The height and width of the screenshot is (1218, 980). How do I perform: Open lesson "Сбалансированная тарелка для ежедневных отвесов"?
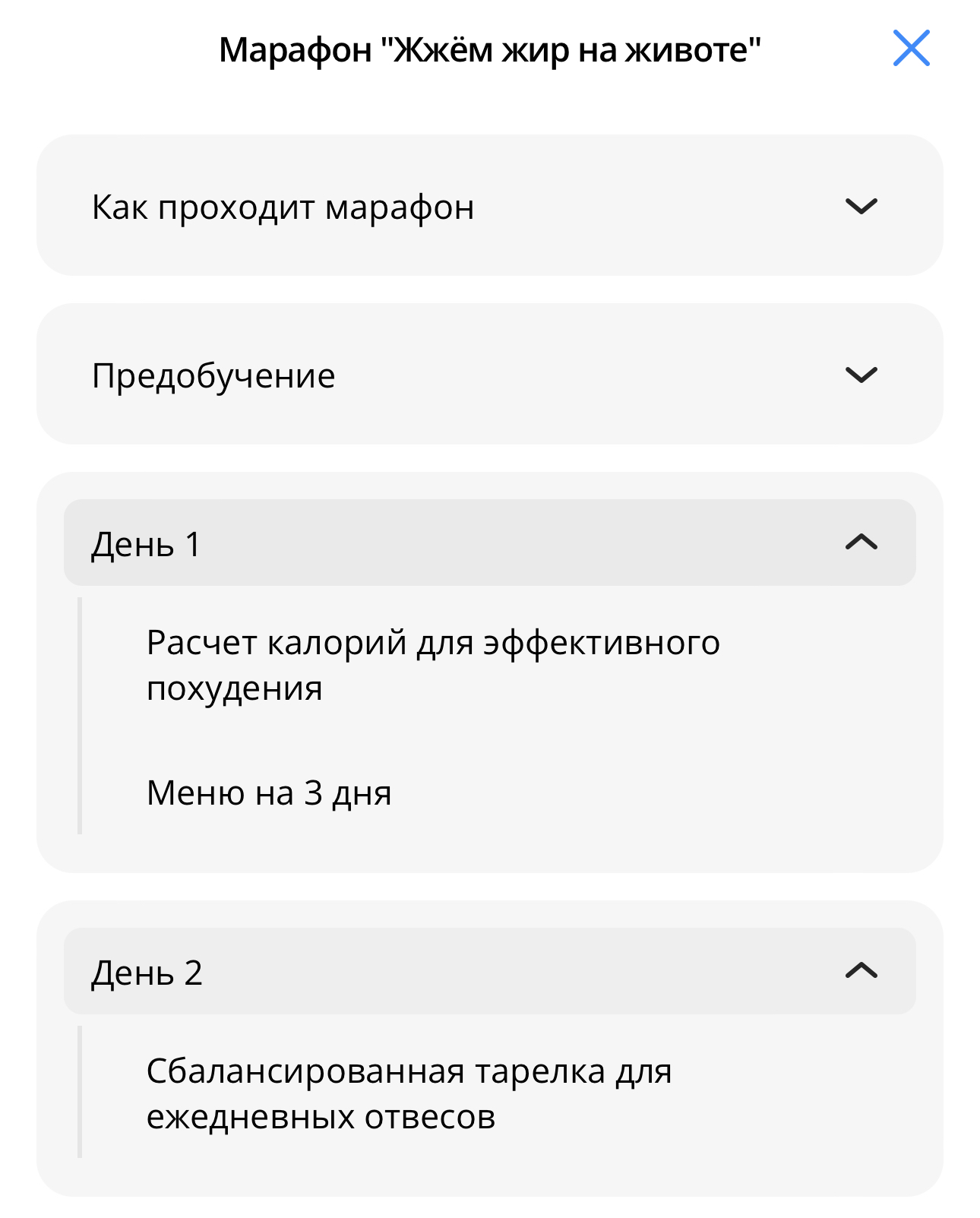coord(409,1093)
